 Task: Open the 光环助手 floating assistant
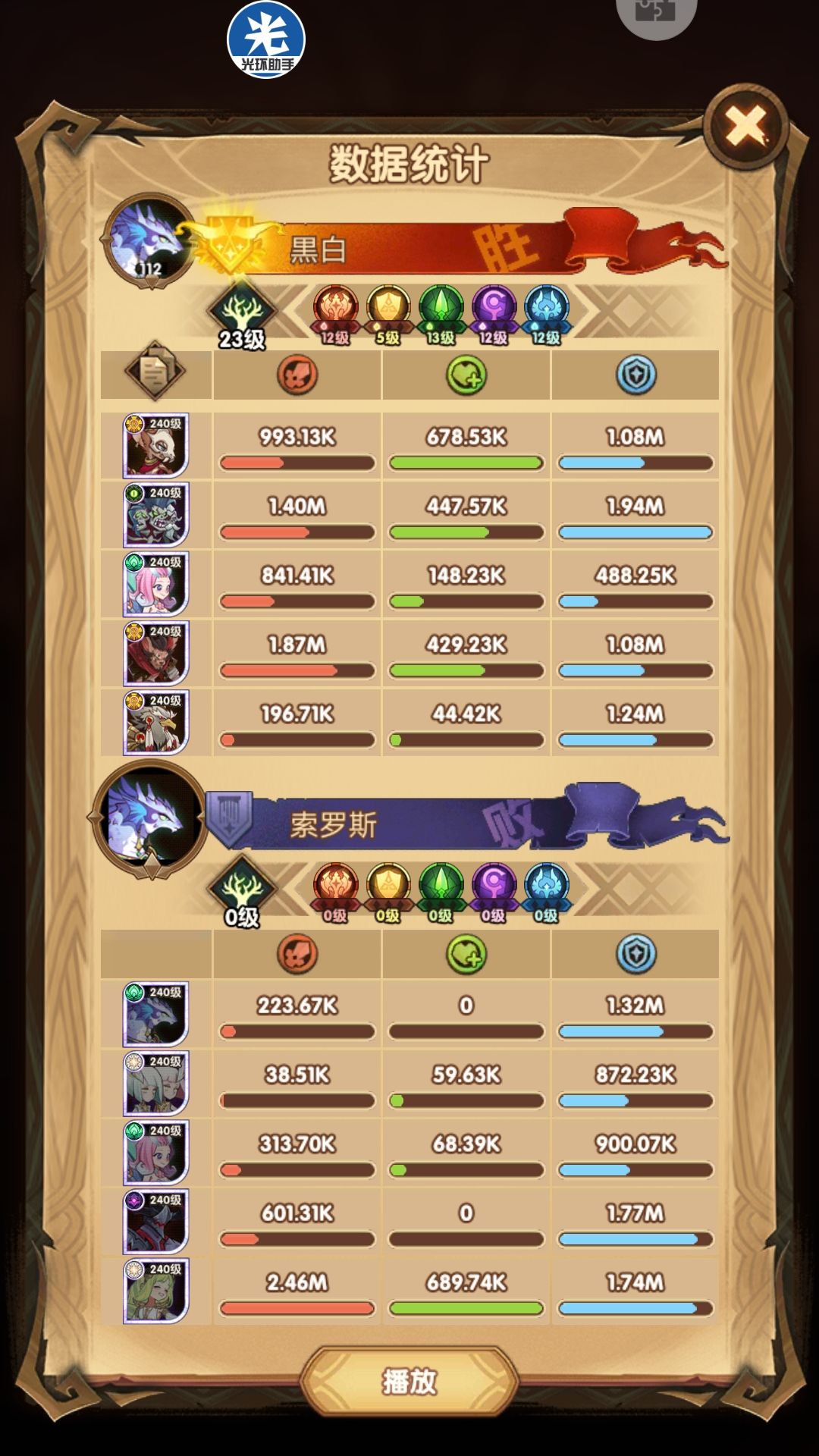(x=266, y=39)
